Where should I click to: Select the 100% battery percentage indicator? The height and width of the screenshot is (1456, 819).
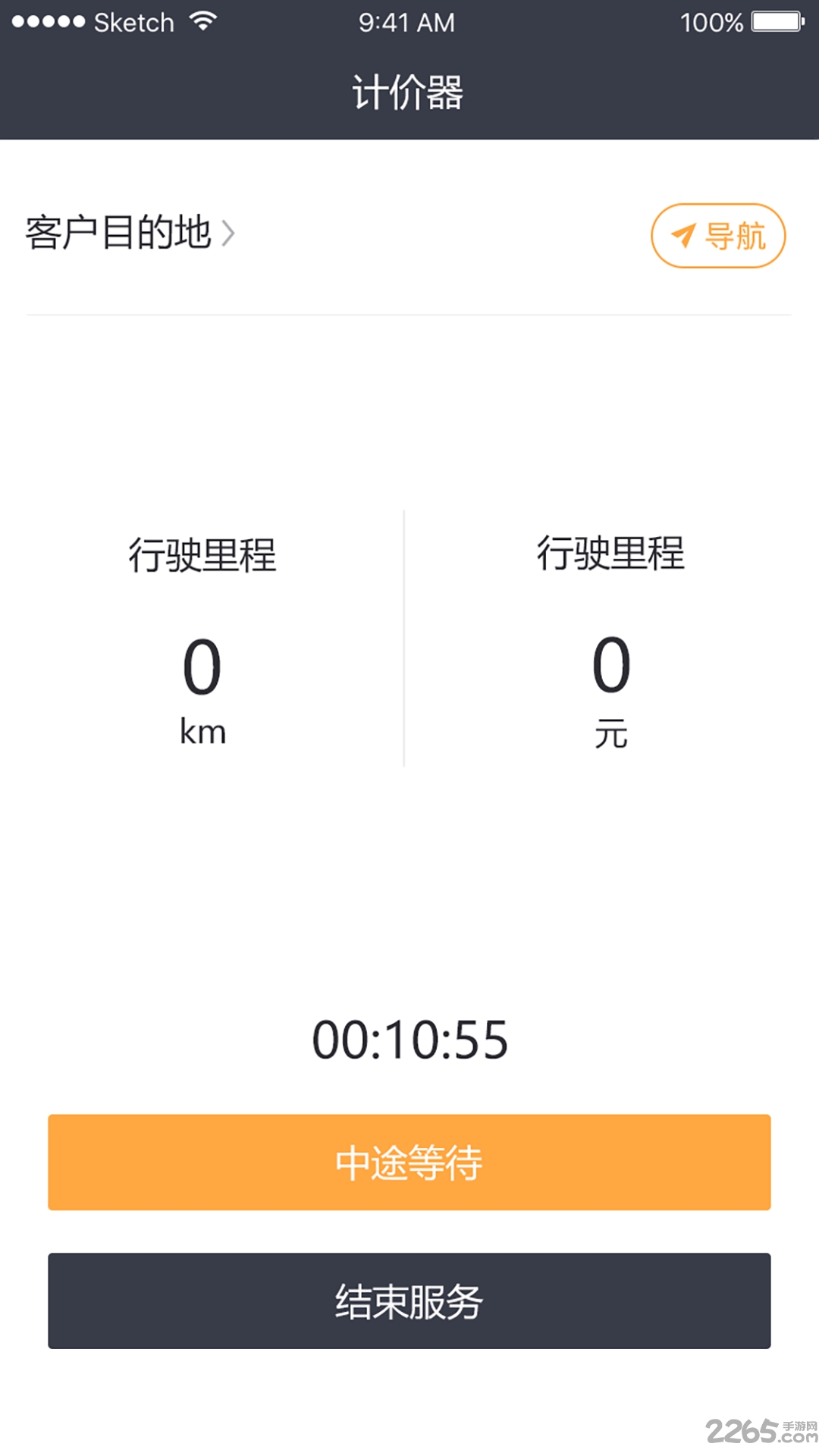click(x=711, y=21)
